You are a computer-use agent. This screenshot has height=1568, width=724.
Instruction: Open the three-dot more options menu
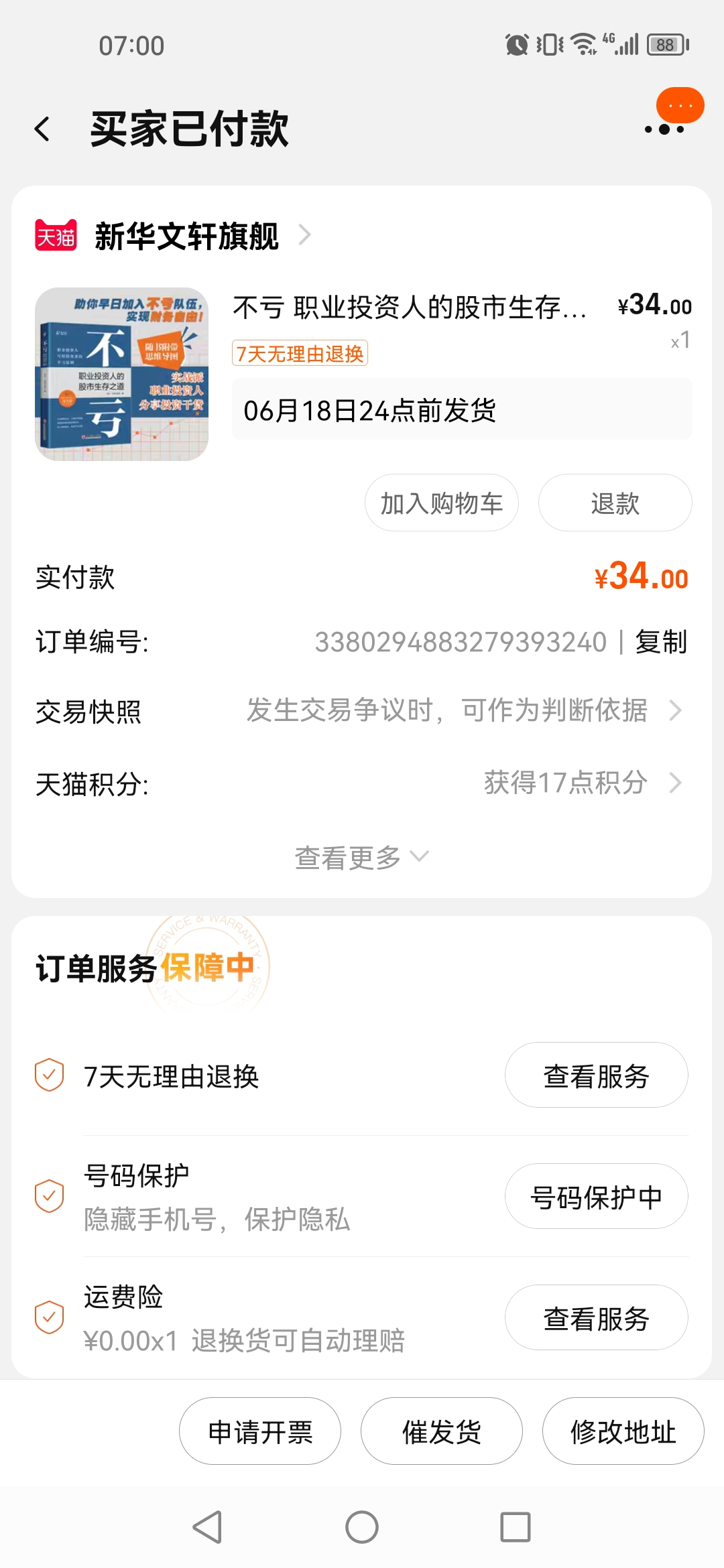click(x=664, y=129)
